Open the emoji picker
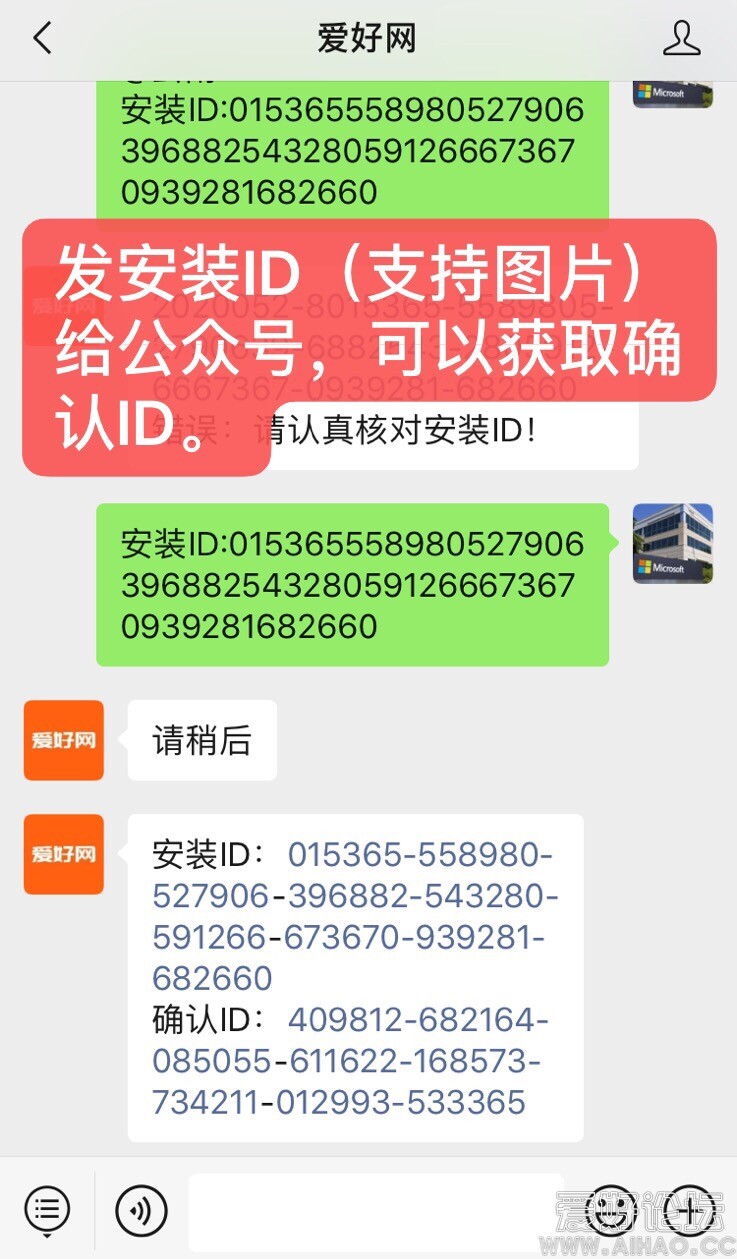 pos(611,1211)
